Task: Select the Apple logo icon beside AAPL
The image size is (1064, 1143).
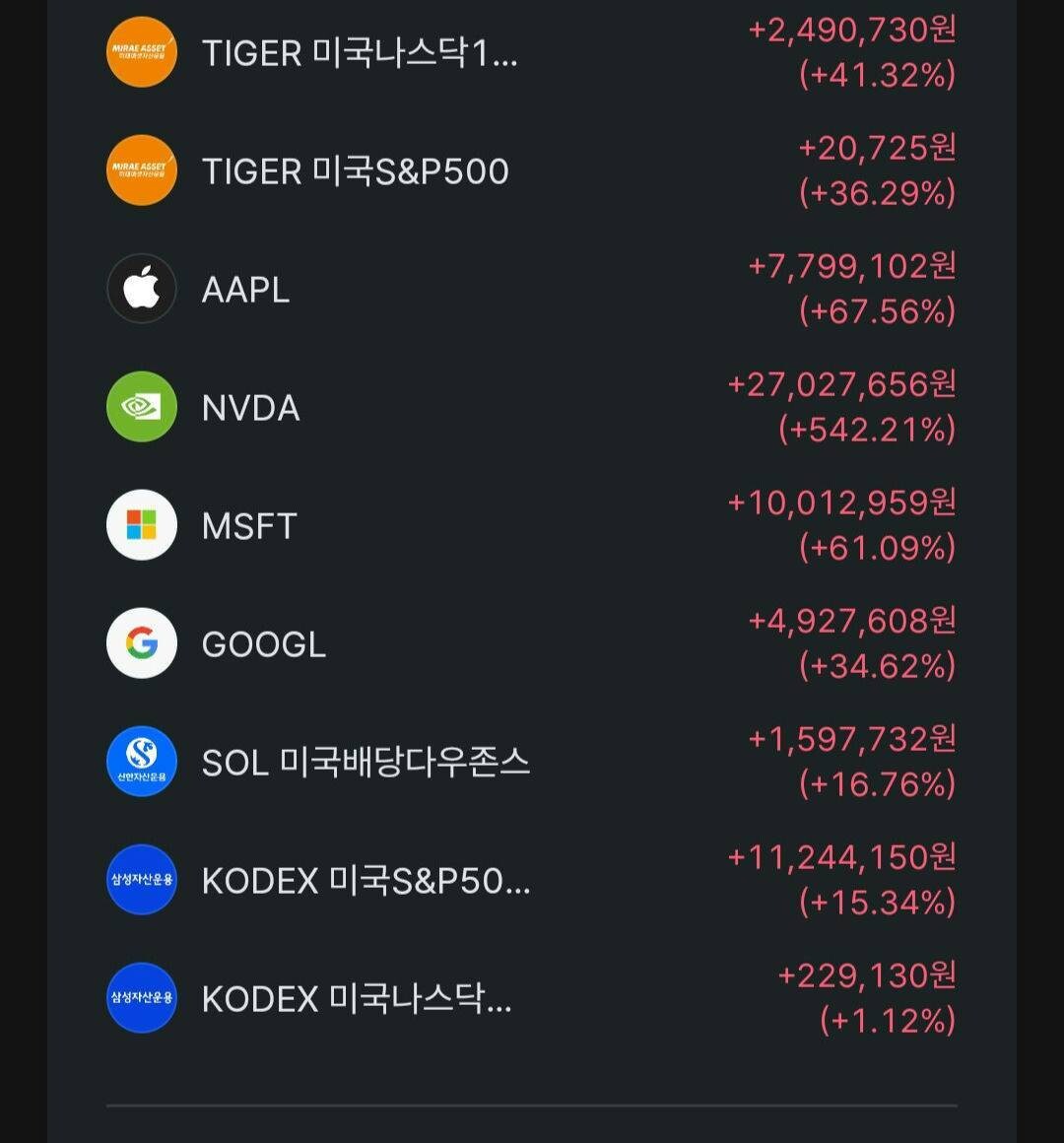Action: pos(142,288)
